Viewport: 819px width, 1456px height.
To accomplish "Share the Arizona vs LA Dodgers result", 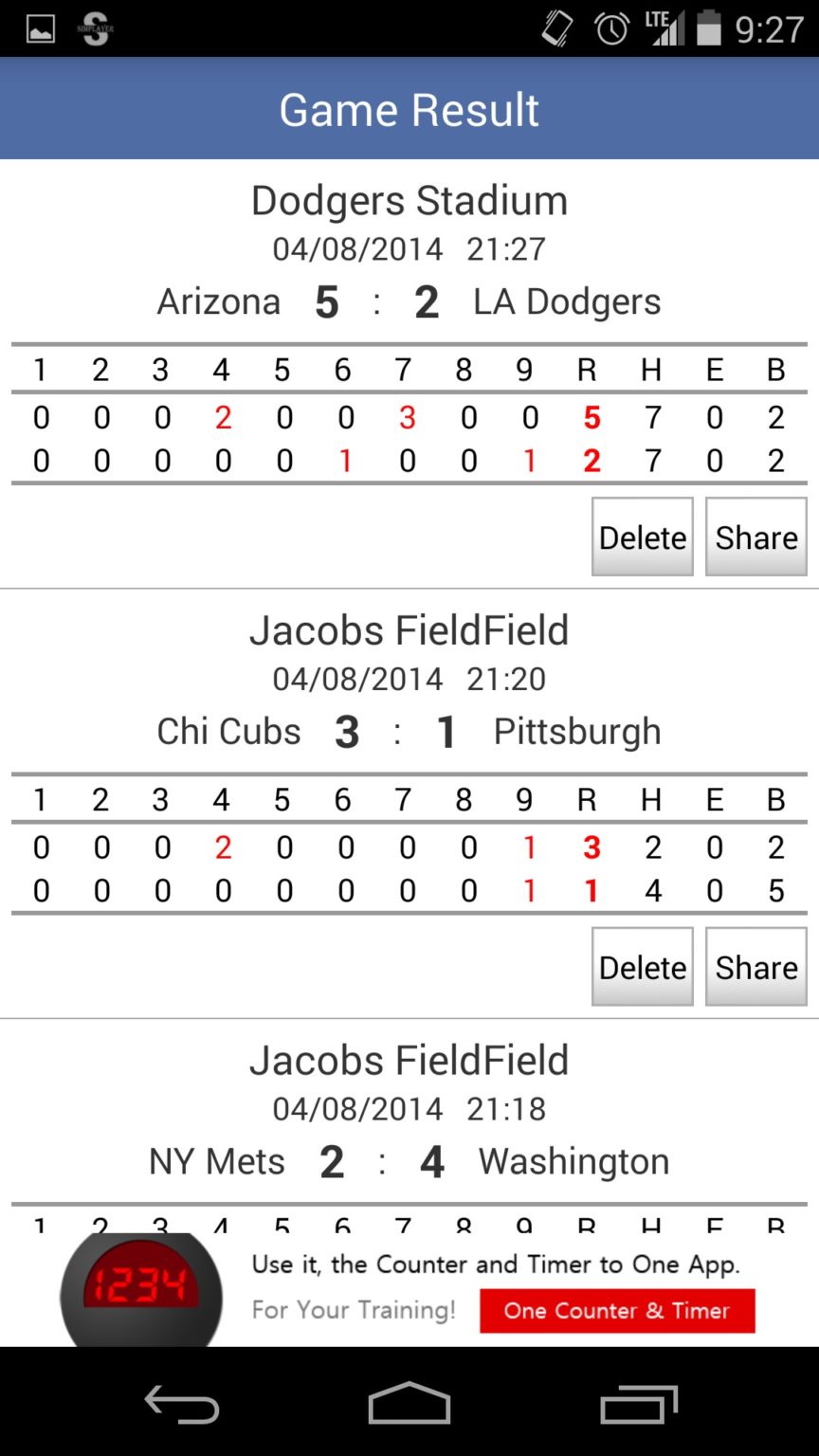I will 755,537.
